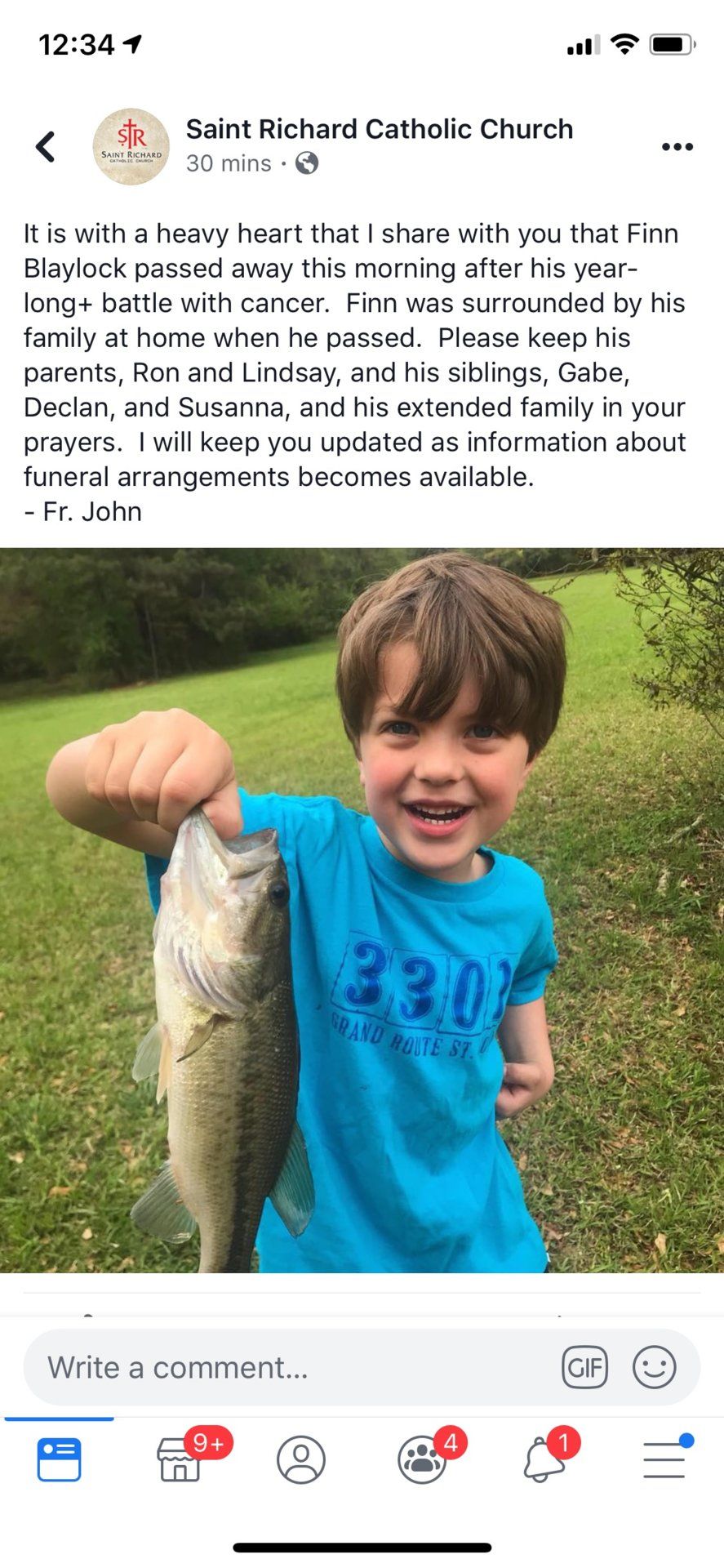The image size is (724, 1568).
Task: Tap the Write a comment field
Action: coord(286,1367)
